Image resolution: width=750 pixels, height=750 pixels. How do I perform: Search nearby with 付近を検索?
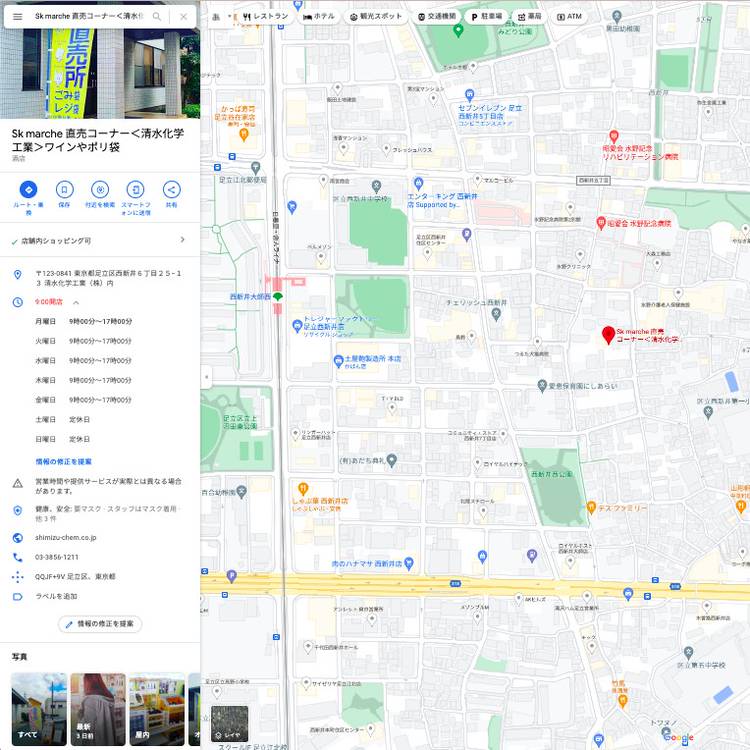[x=100, y=190]
